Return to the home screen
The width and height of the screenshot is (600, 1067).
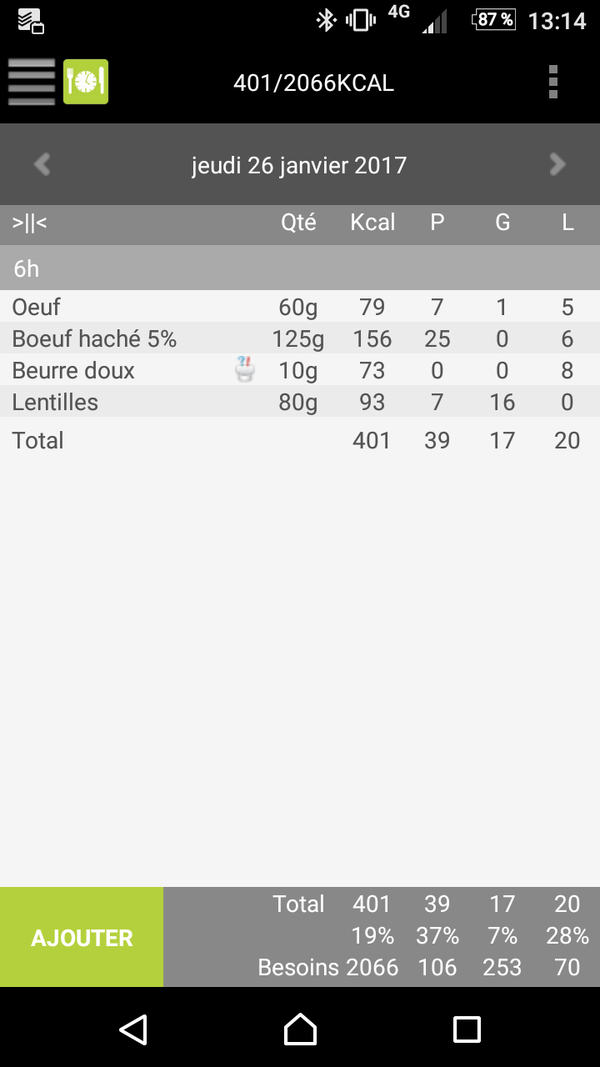coord(300,1028)
